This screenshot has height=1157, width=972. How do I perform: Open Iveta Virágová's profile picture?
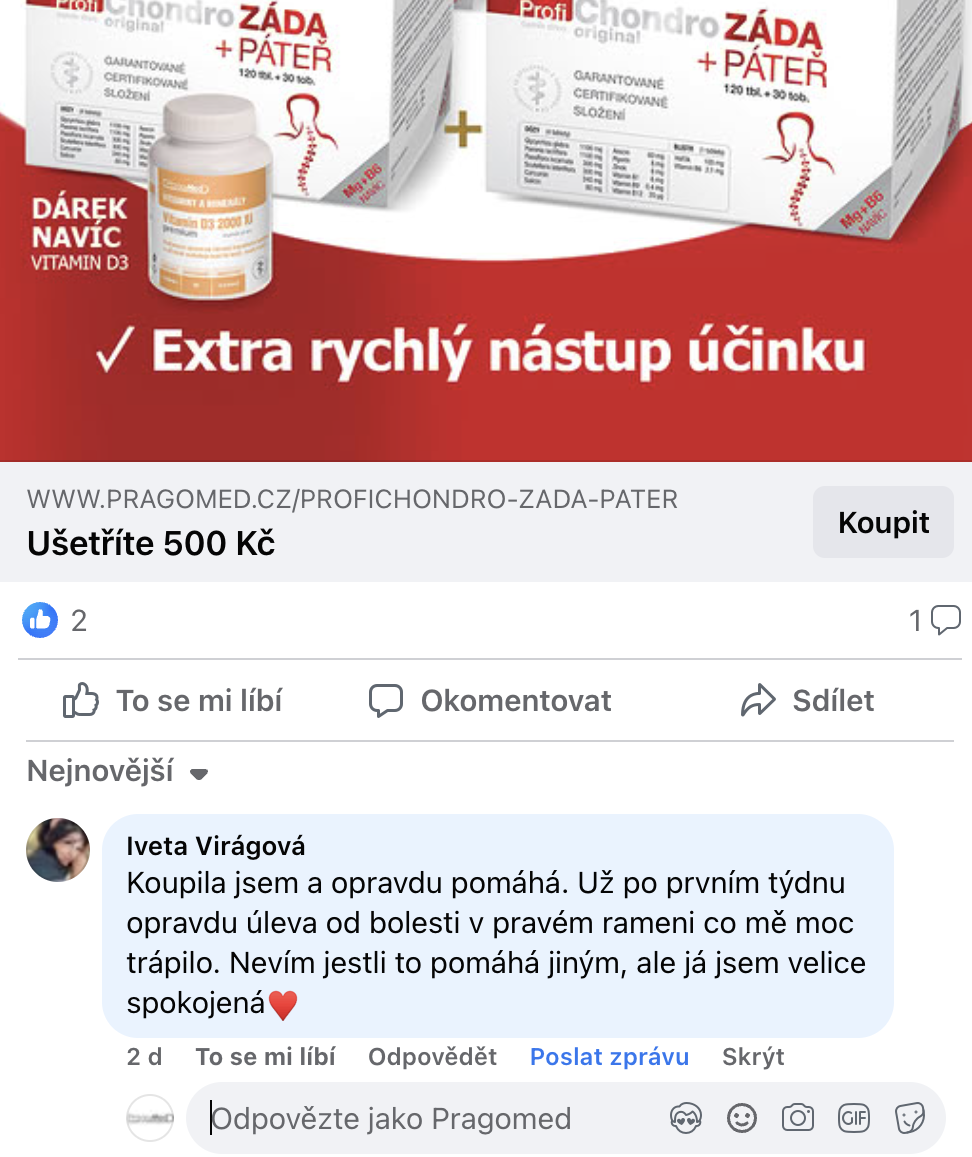(58, 850)
